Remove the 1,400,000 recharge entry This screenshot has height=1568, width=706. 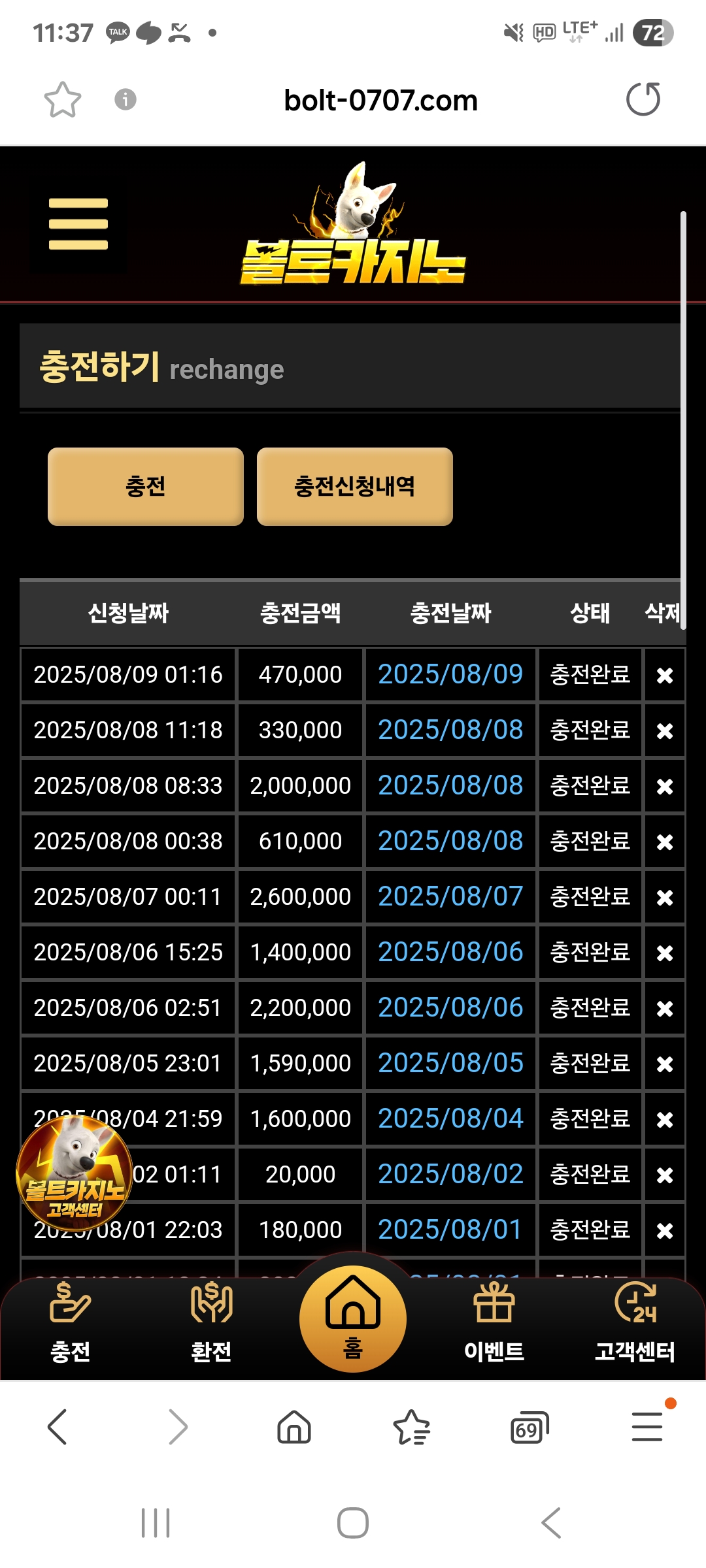[665, 953]
